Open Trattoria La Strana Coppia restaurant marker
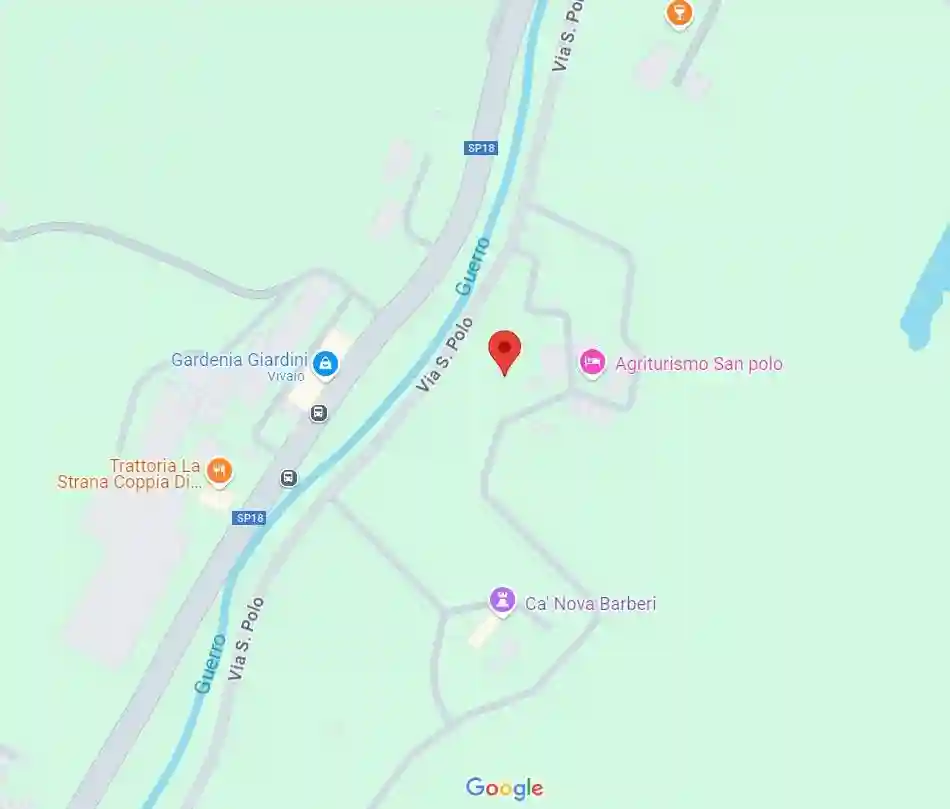The width and height of the screenshot is (950, 809). (x=219, y=469)
